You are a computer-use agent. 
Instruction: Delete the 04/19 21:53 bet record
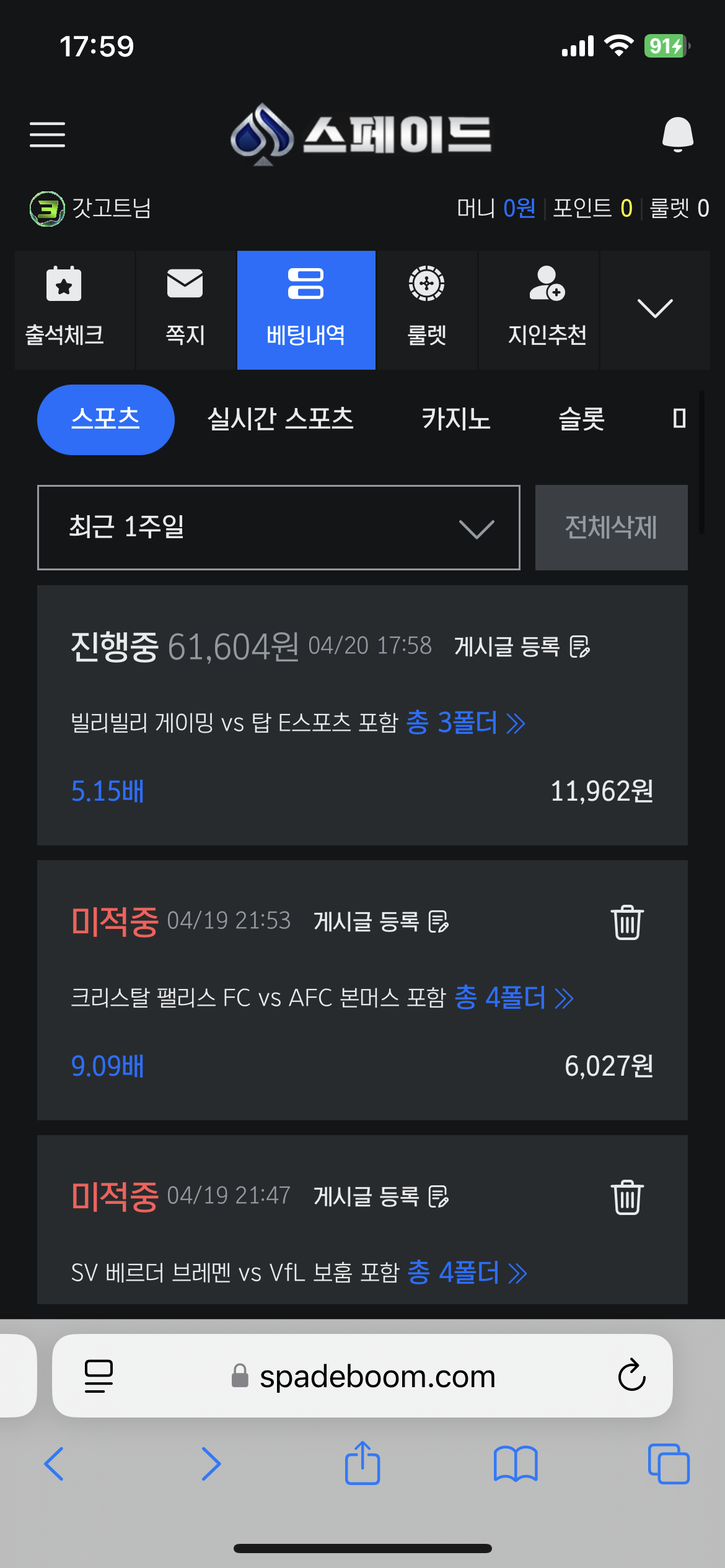[x=627, y=922]
